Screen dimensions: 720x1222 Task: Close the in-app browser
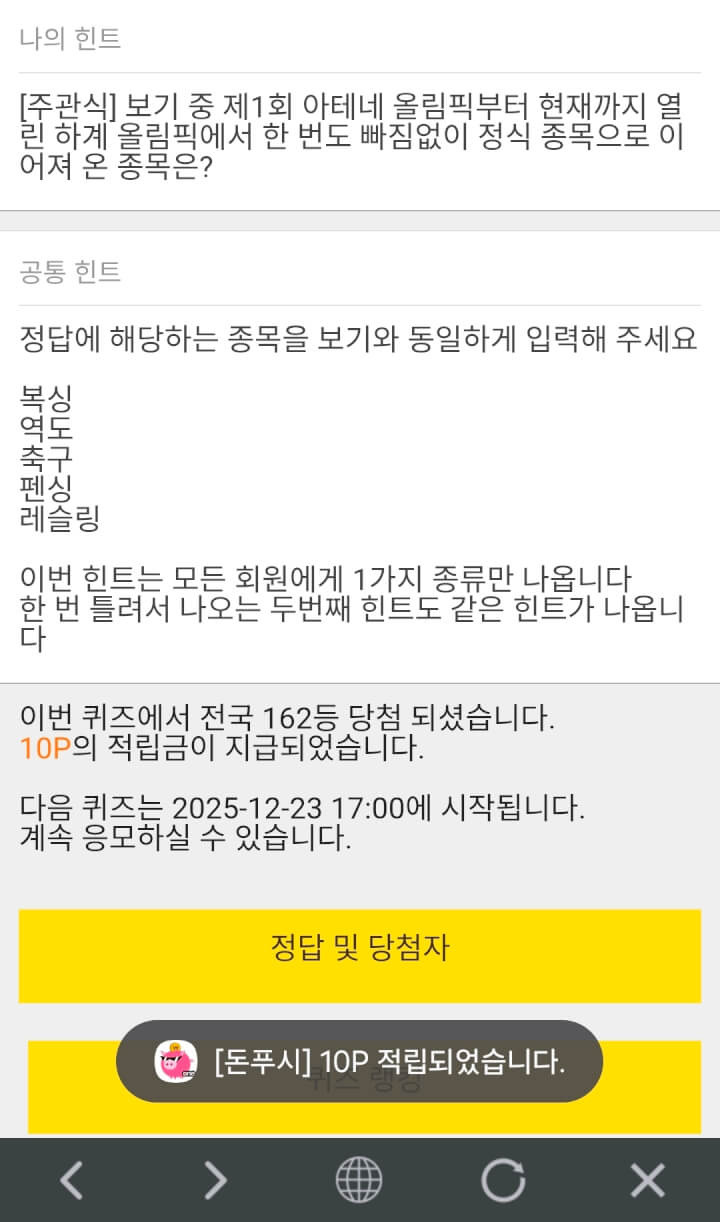coord(647,1181)
